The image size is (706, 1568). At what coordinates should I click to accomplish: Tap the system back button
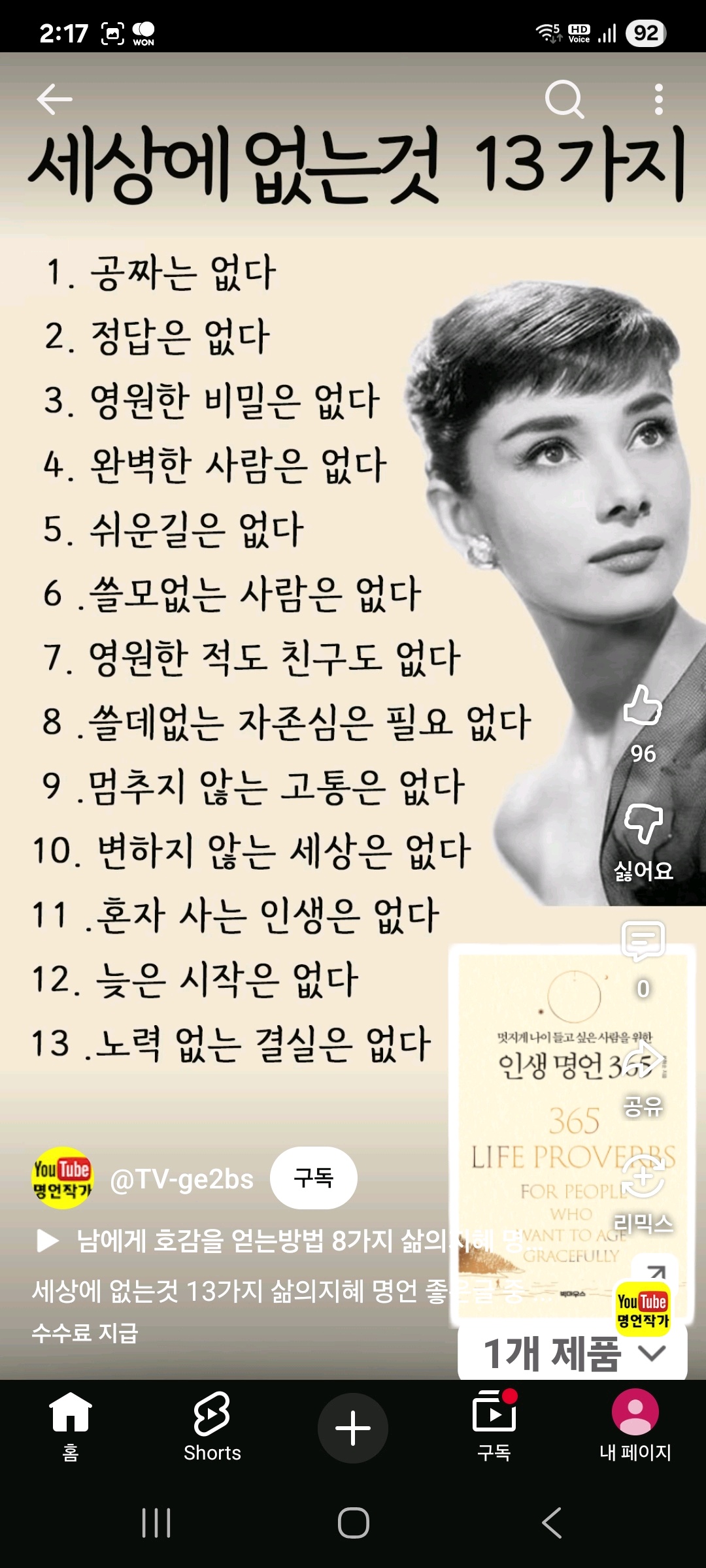click(x=552, y=1523)
